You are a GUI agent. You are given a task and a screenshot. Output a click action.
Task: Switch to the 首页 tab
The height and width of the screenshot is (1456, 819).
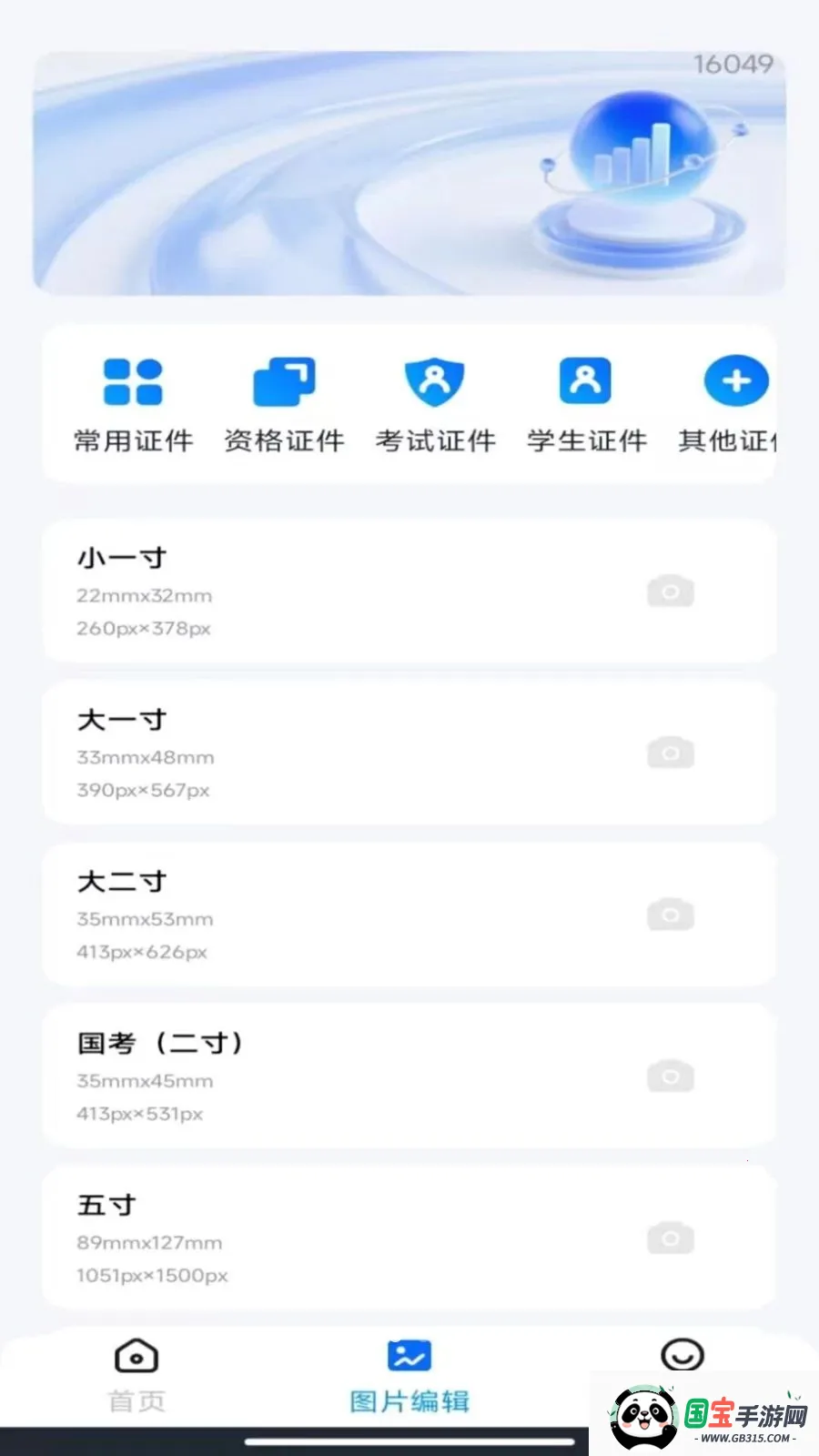click(x=136, y=1374)
